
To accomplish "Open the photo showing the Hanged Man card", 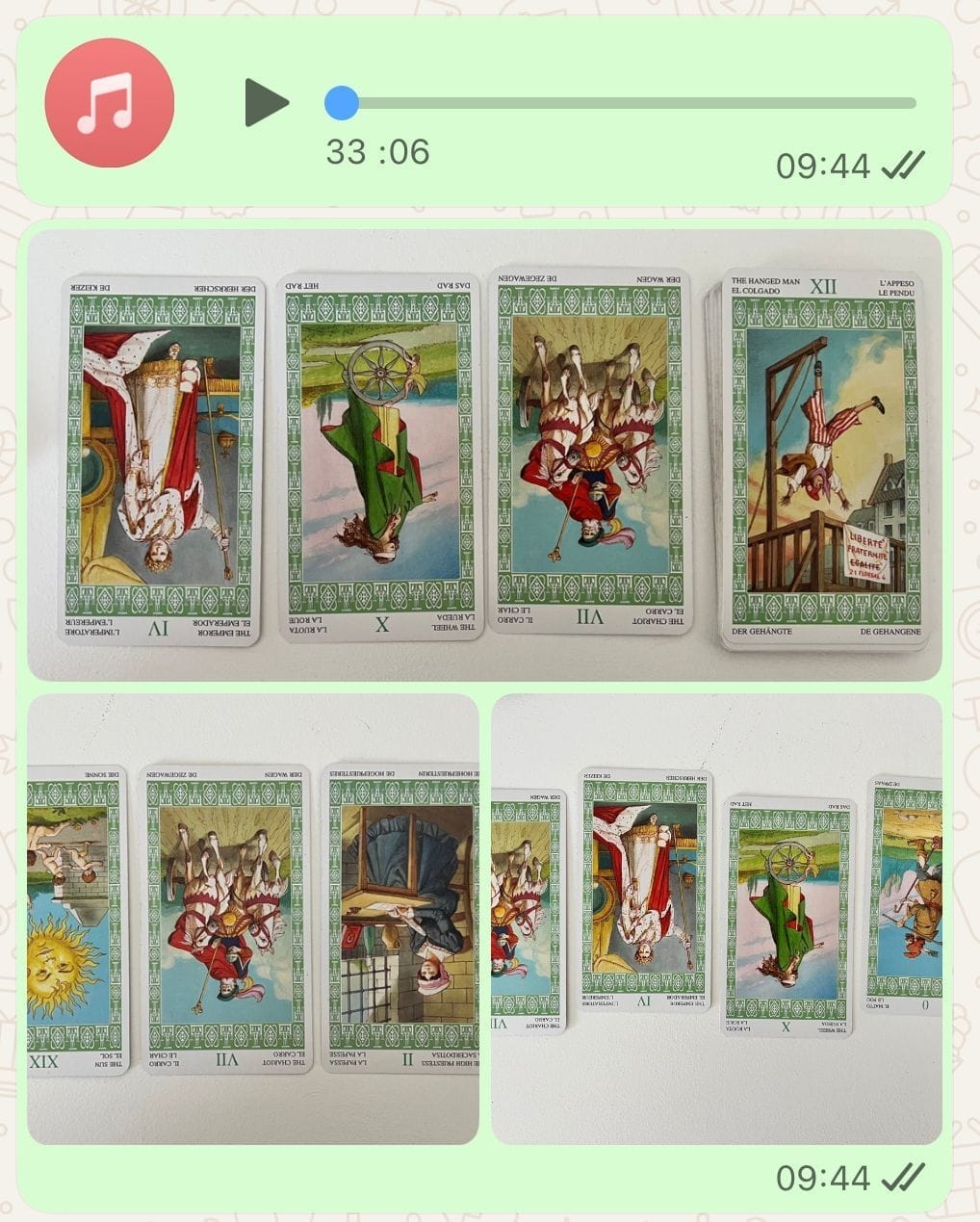I will pos(484,455).
